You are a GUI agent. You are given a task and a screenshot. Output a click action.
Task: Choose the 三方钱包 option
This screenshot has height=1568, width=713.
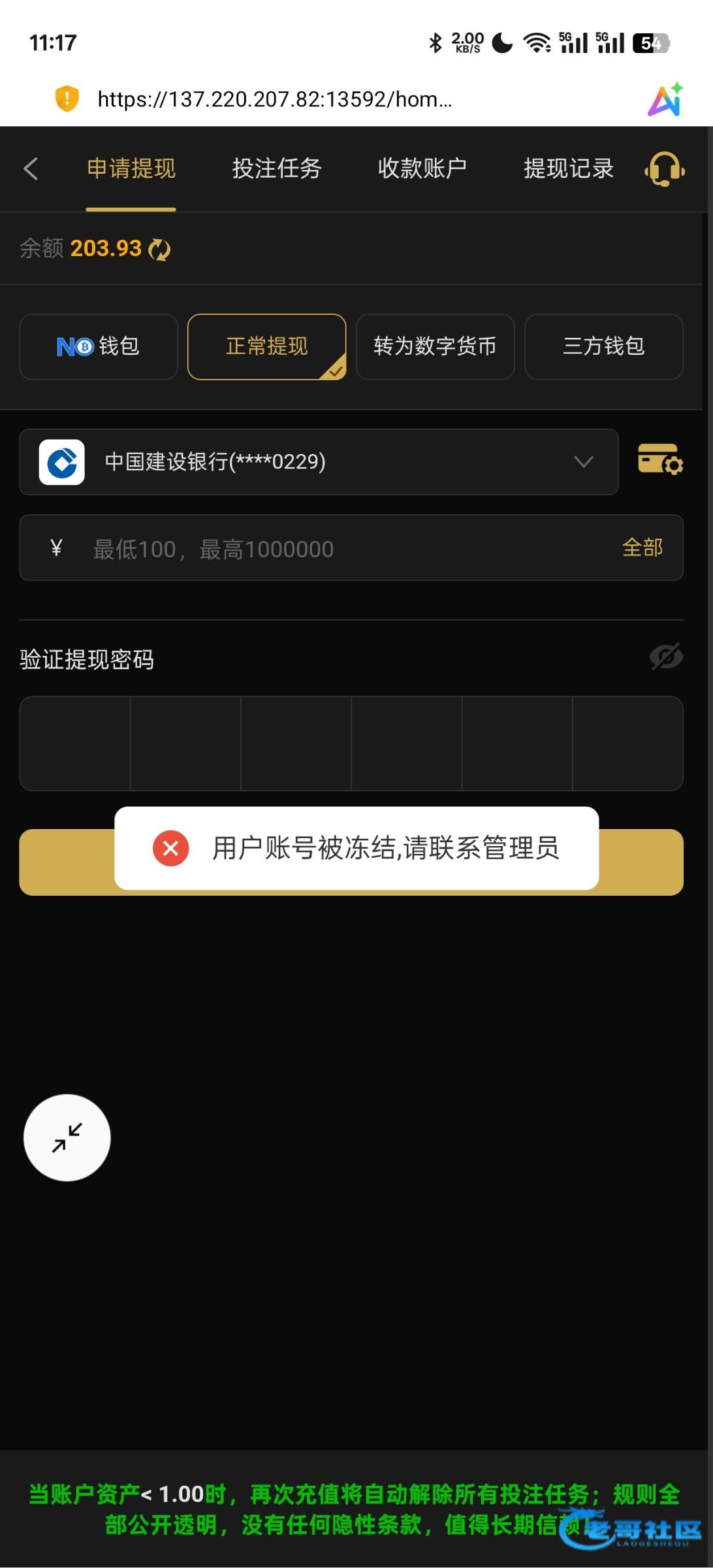[x=603, y=346]
